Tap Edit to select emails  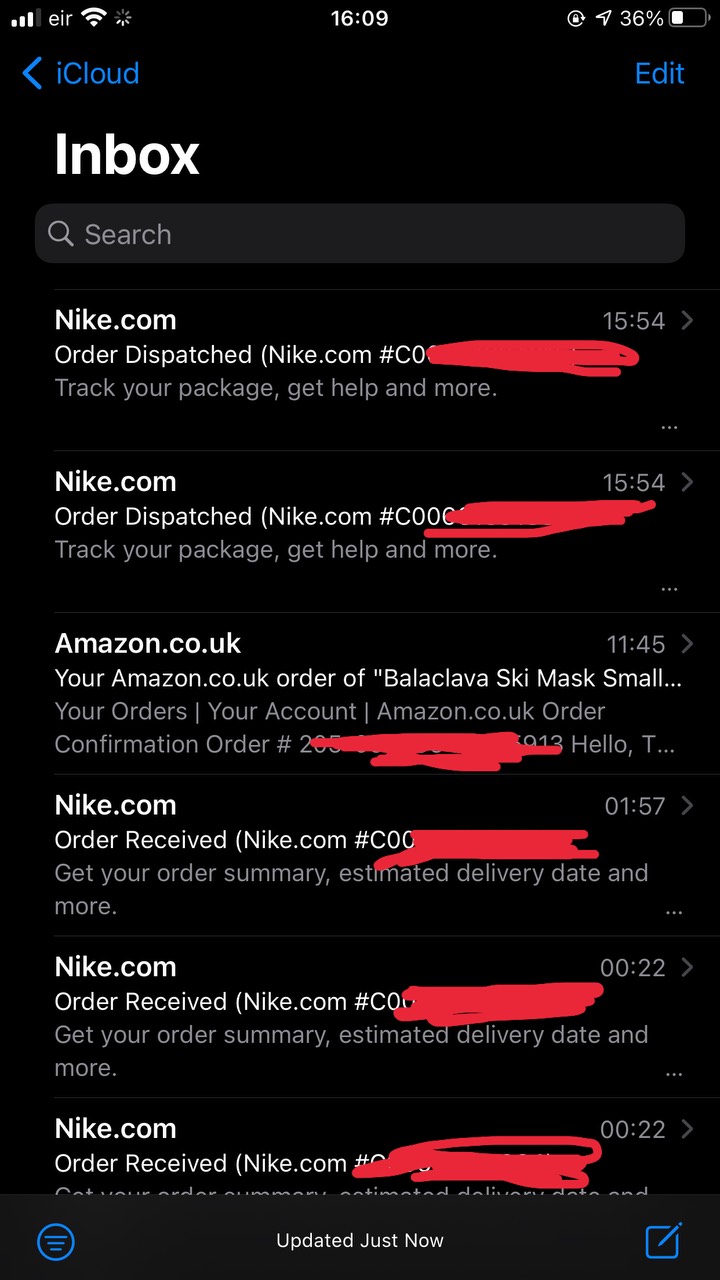point(659,74)
